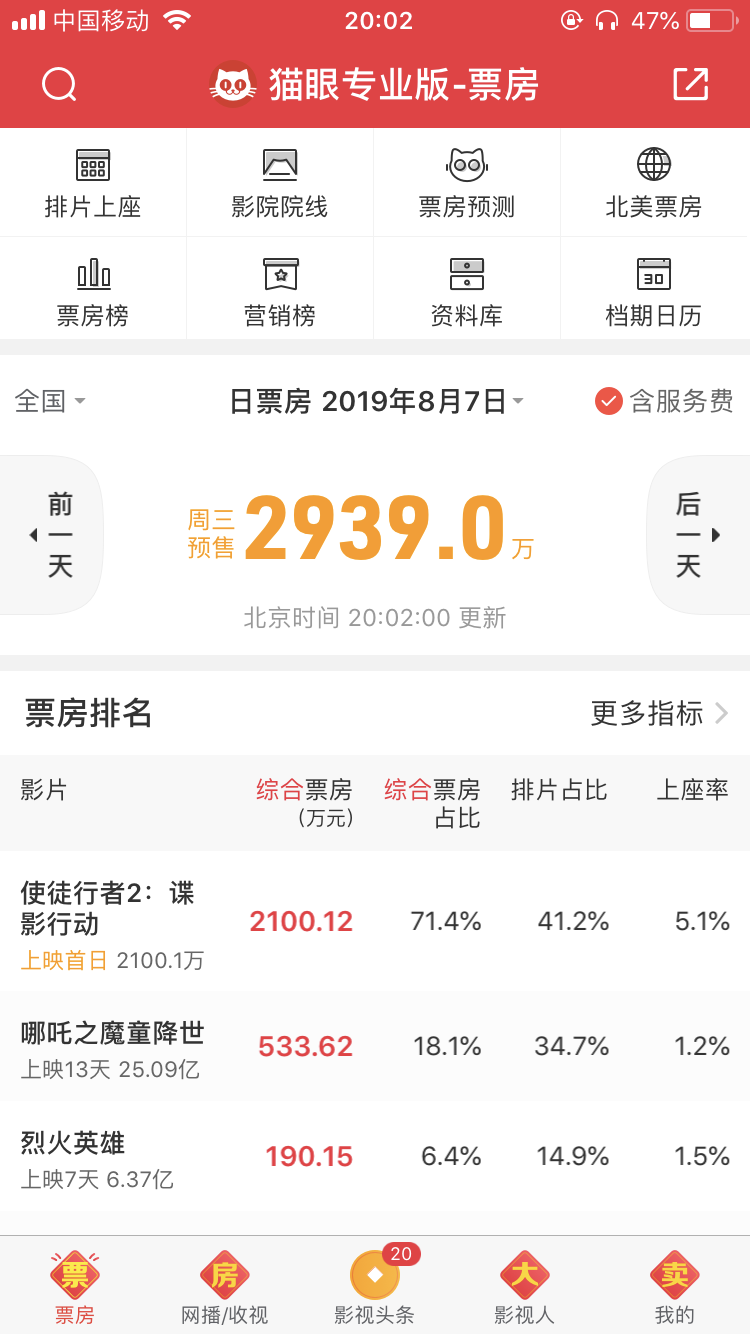Image resolution: width=750 pixels, height=1334 pixels.
Task: Open 影院院线 section
Action: [280, 183]
